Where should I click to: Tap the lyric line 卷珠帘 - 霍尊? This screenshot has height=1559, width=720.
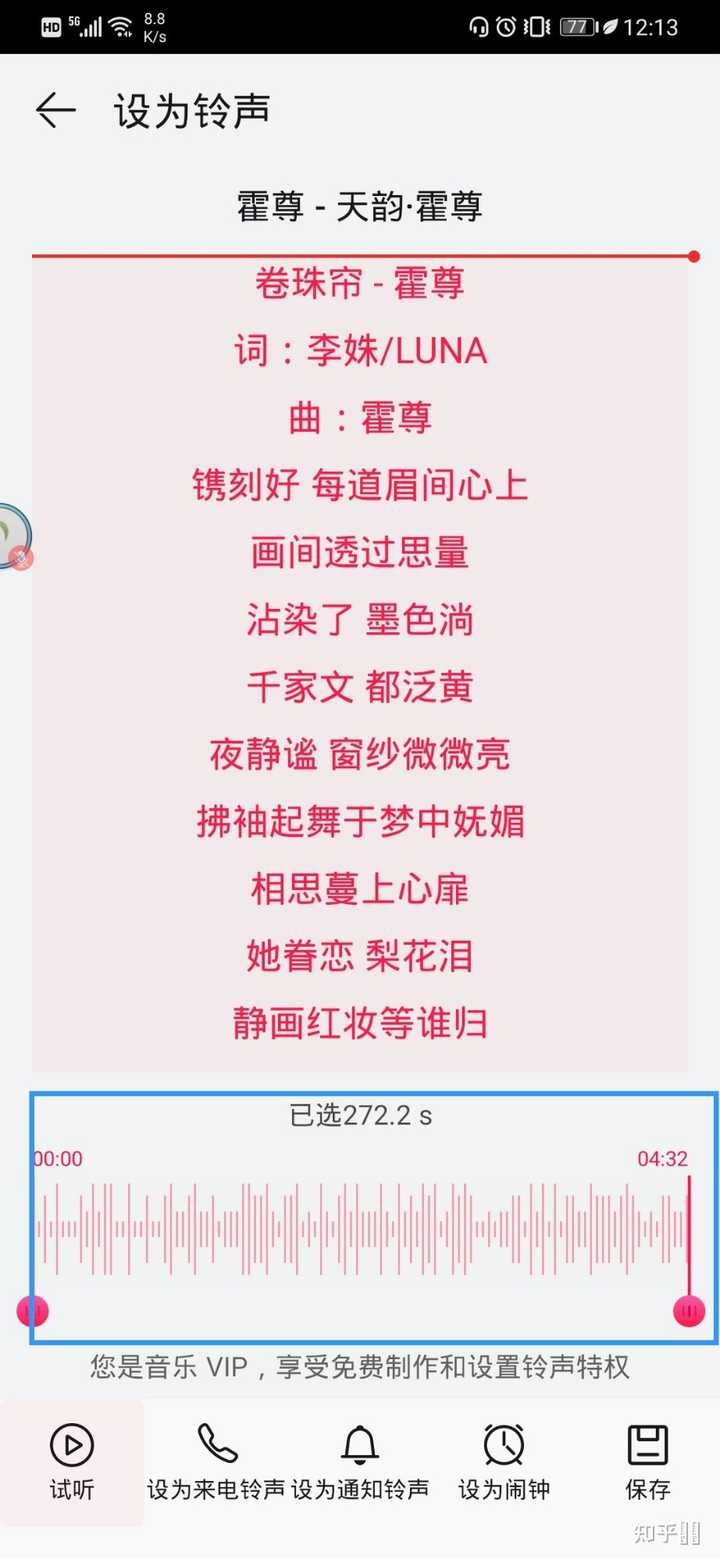point(360,284)
